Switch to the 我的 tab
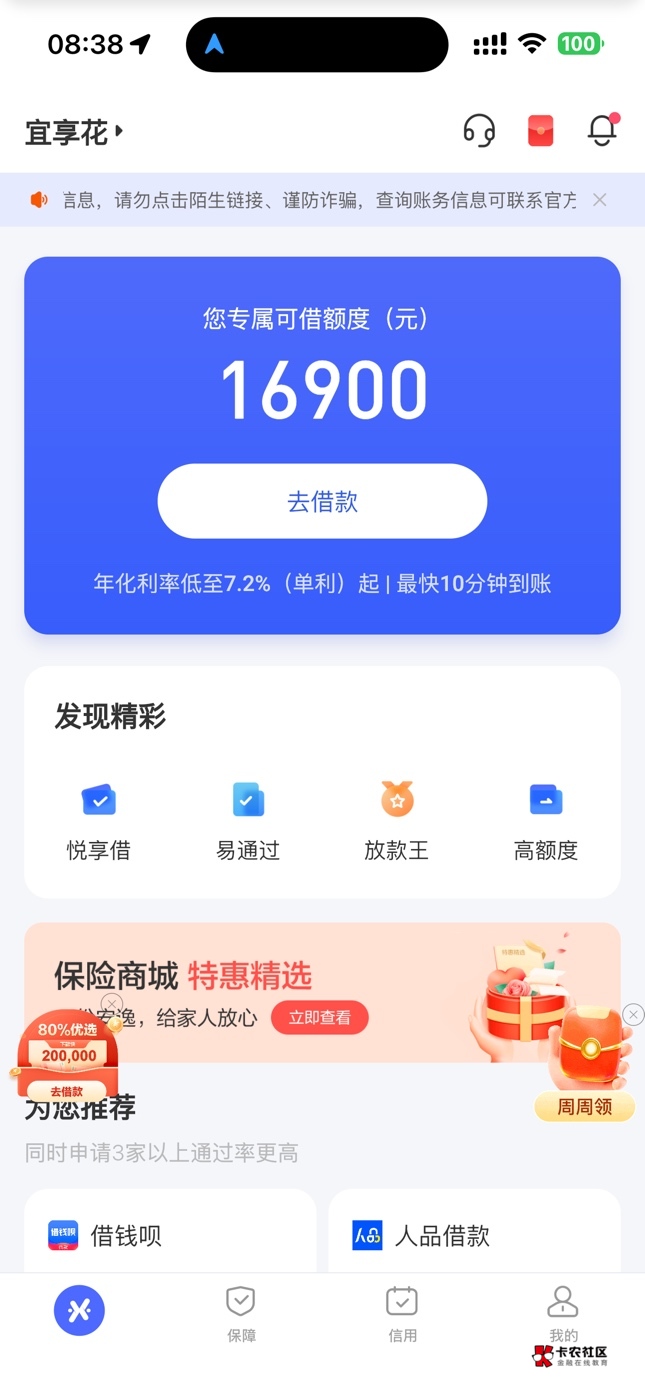Image resolution: width=645 pixels, height=1398 pixels. (563, 1313)
